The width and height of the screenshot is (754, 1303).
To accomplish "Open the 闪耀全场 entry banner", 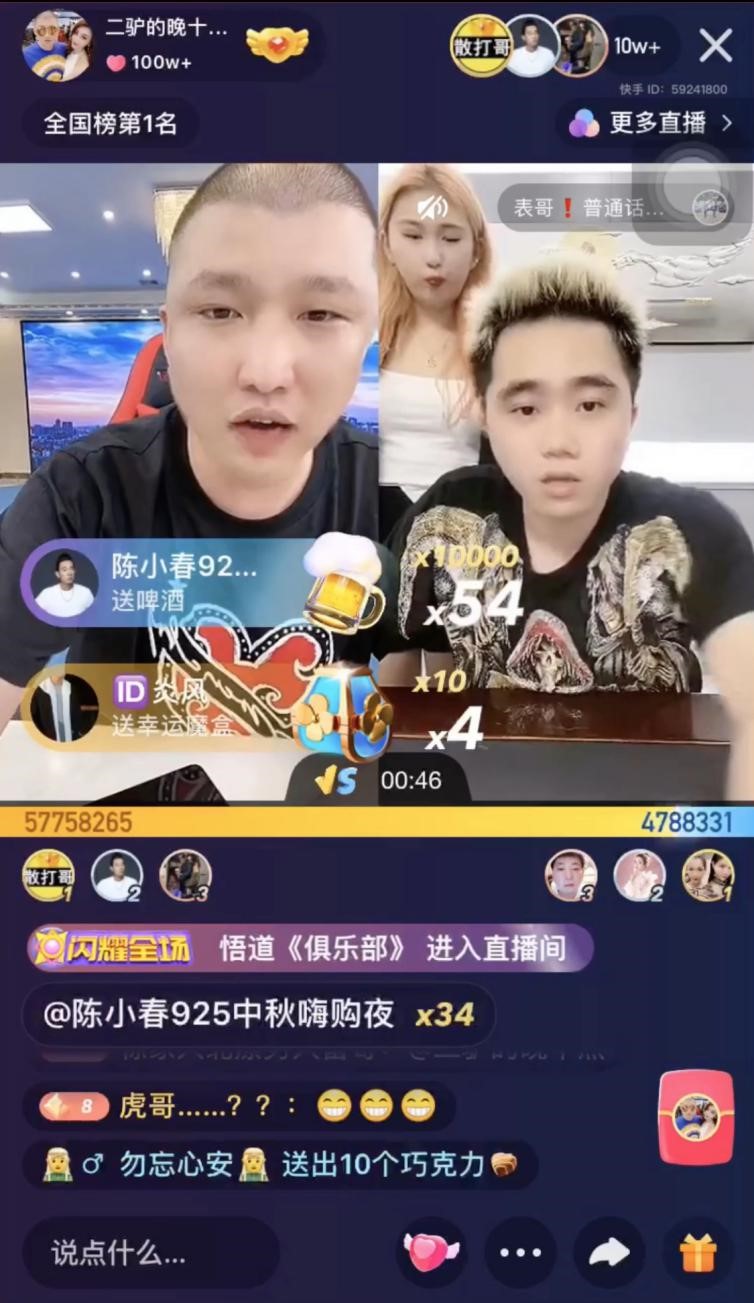I will [310, 948].
